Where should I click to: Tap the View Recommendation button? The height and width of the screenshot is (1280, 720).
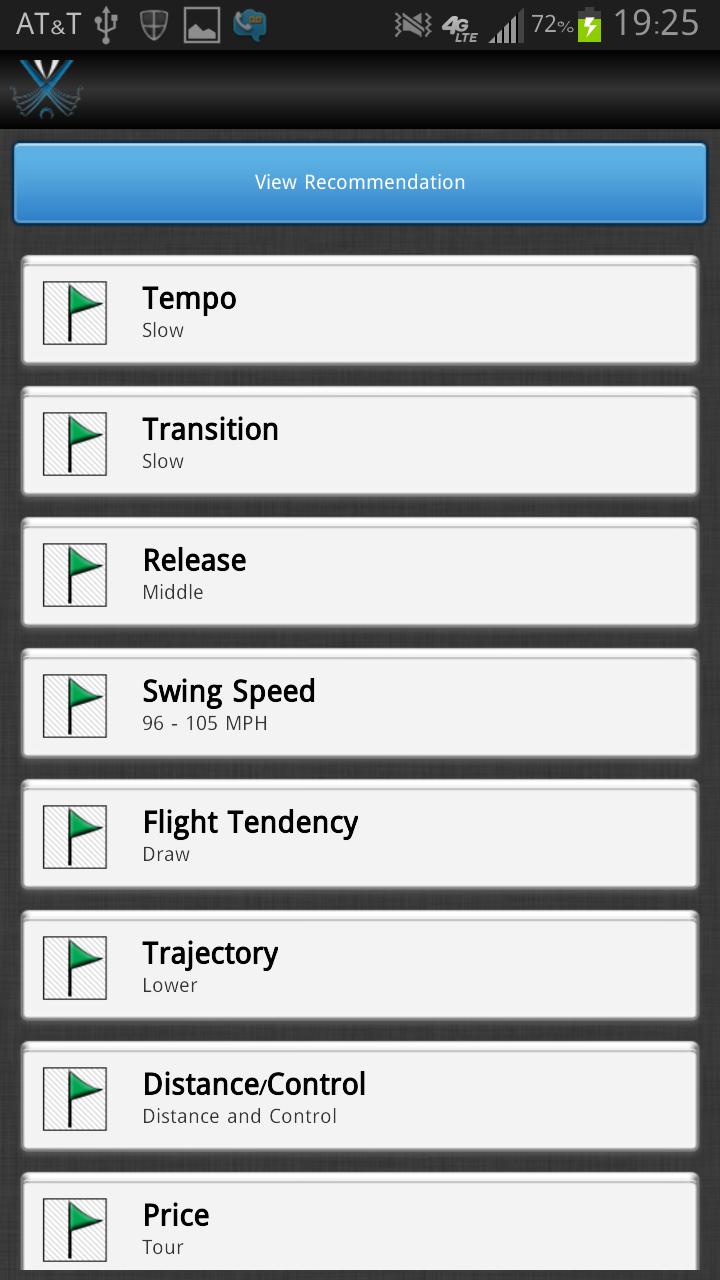click(x=360, y=182)
